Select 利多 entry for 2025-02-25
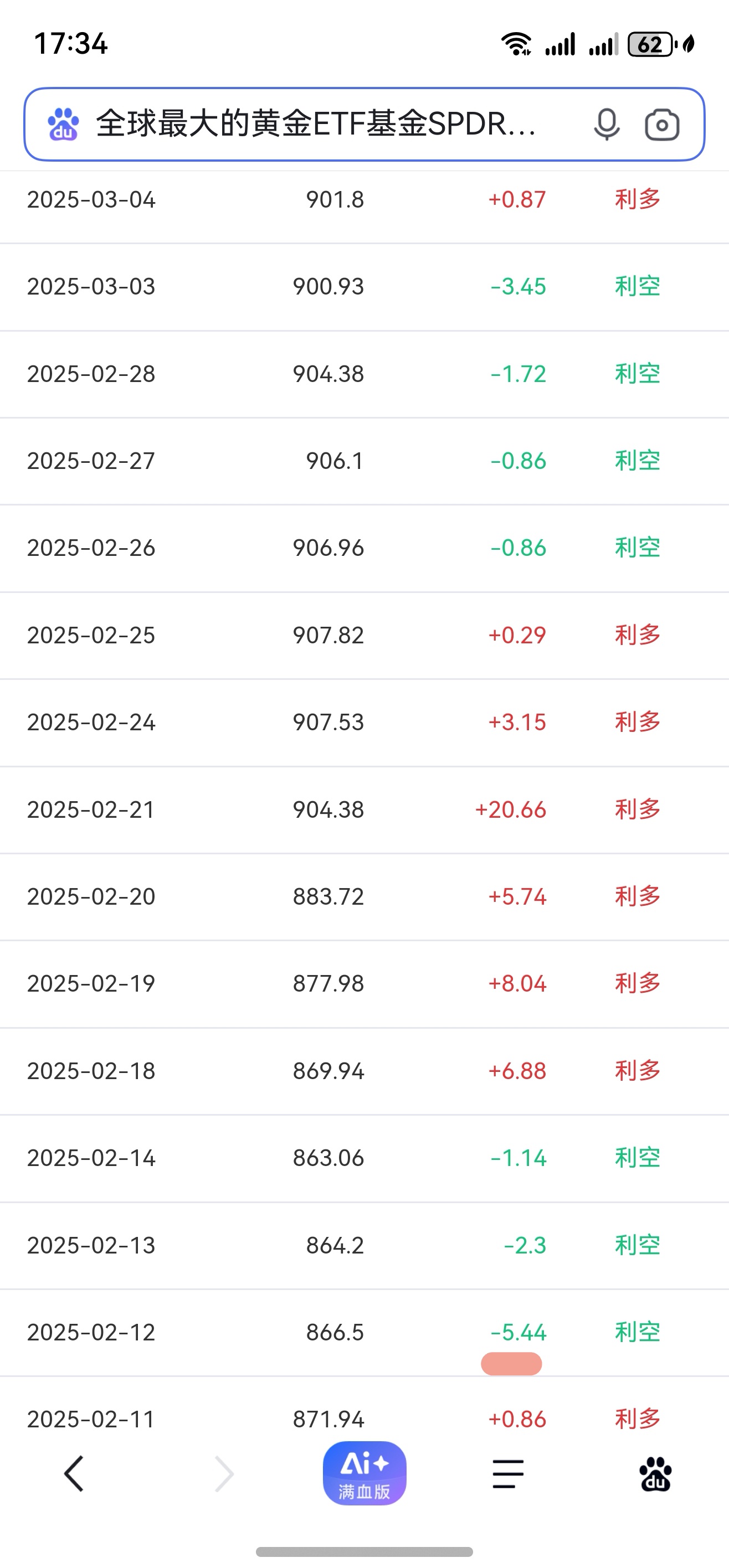This screenshot has height=1568, width=729. [x=635, y=635]
